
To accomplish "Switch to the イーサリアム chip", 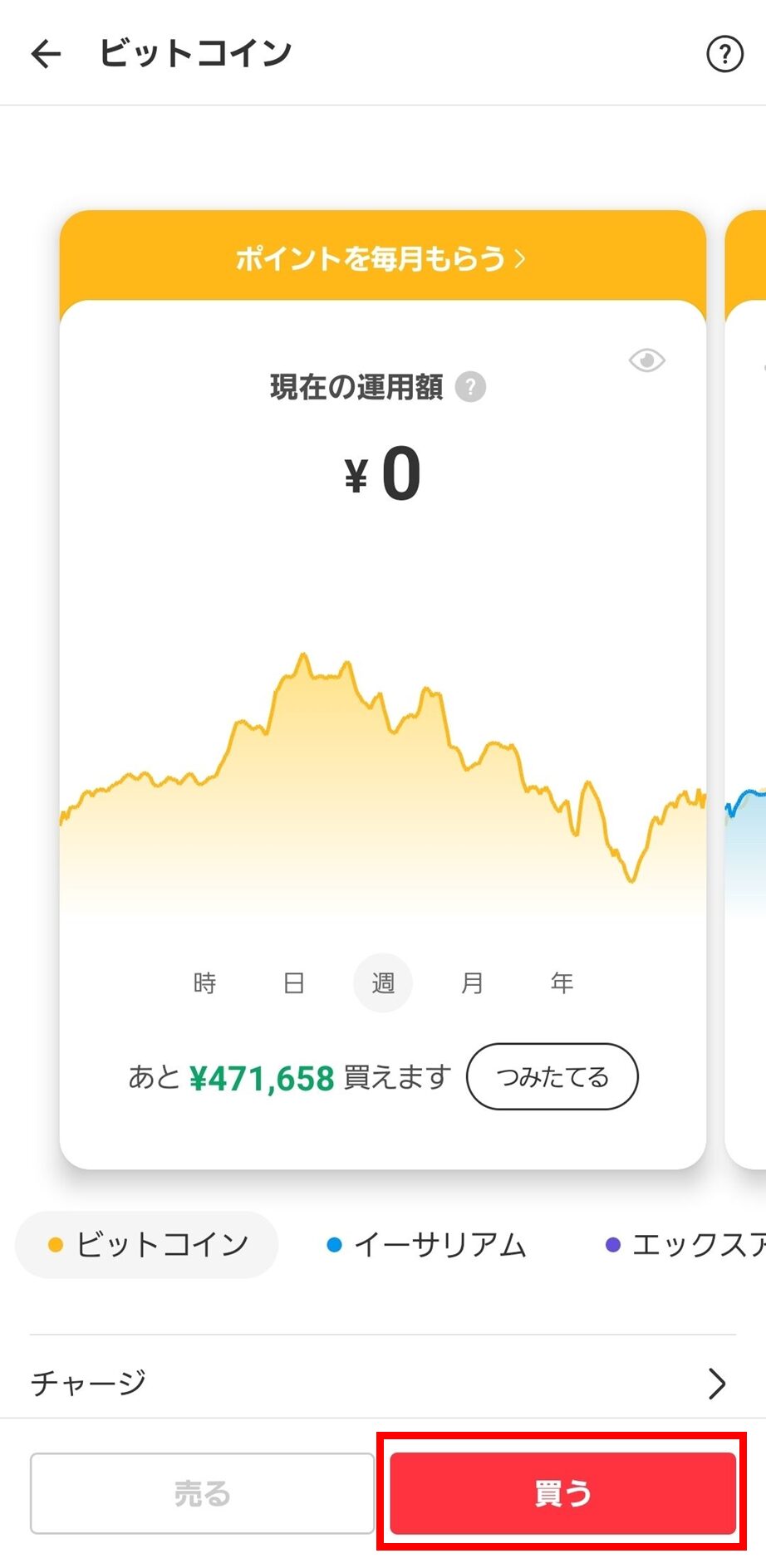I will (427, 1245).
